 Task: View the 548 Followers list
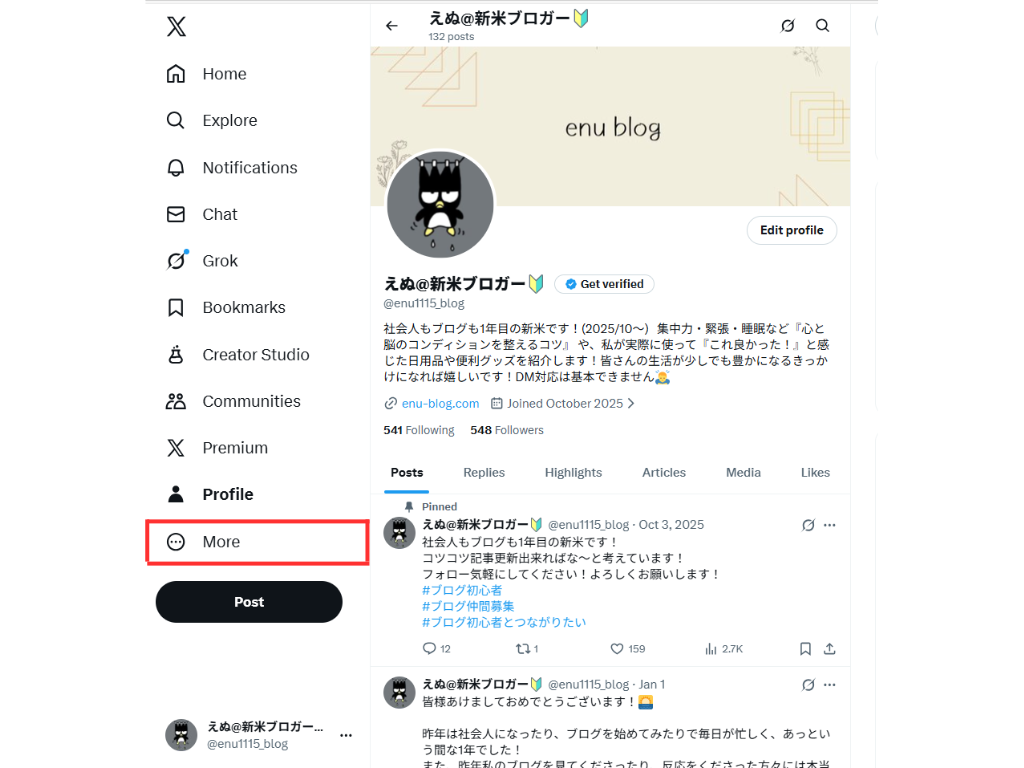[506, 430]
